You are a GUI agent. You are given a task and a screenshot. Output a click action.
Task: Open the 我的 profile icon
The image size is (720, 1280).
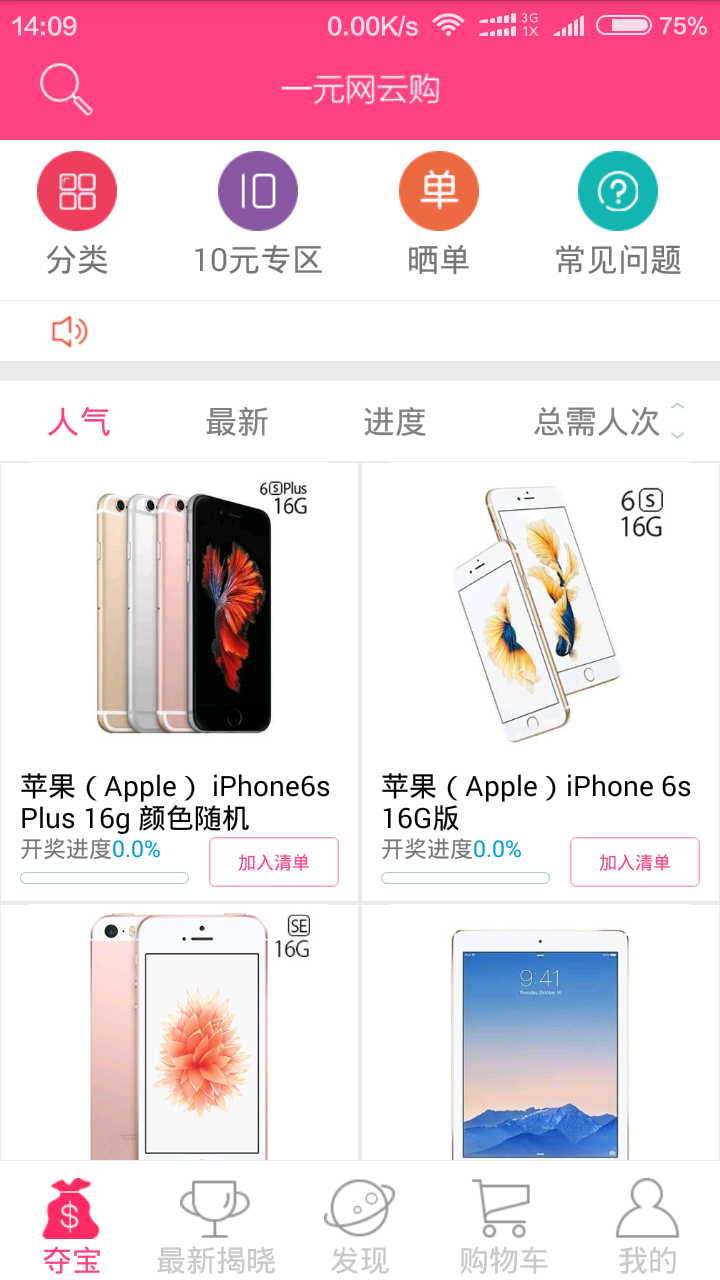coord(646,1212)
